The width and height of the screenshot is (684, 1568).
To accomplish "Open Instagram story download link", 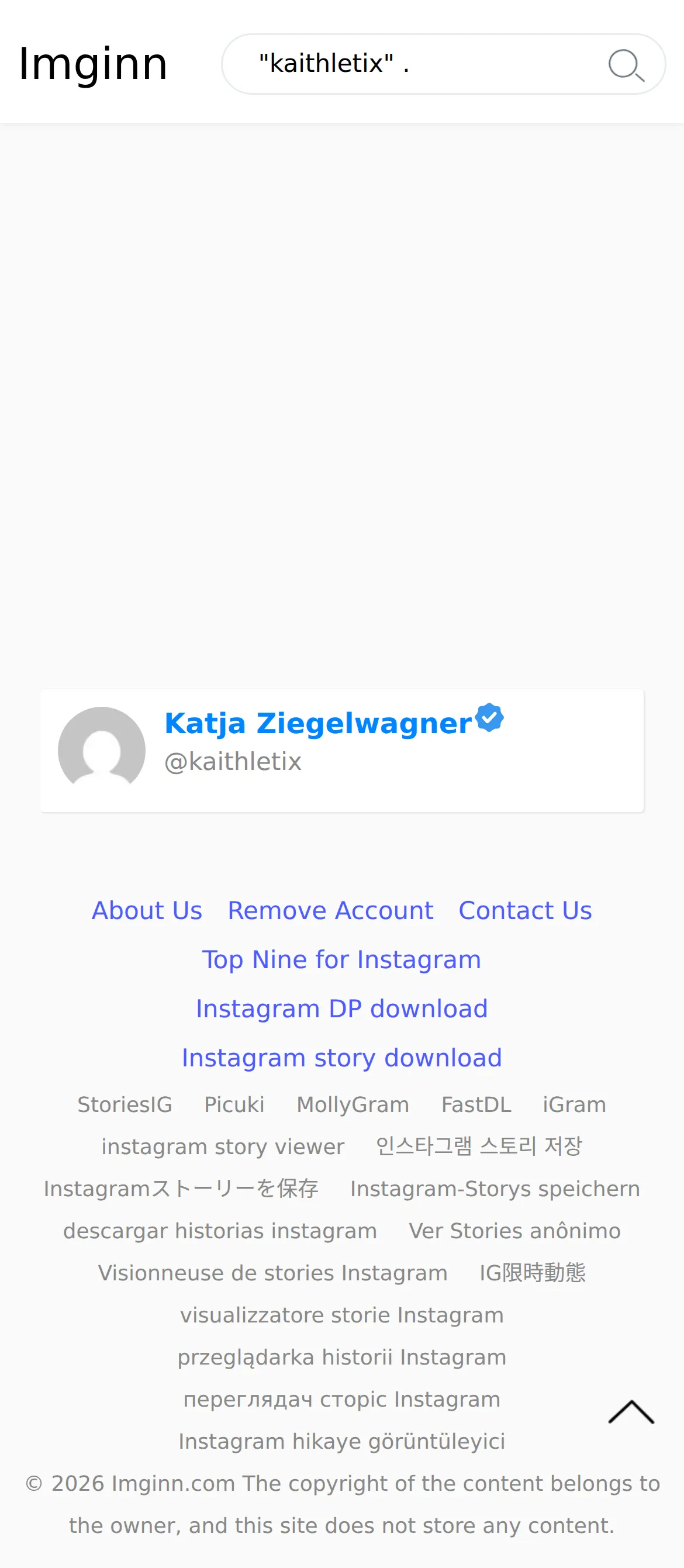I will [x=342, y=1058].
